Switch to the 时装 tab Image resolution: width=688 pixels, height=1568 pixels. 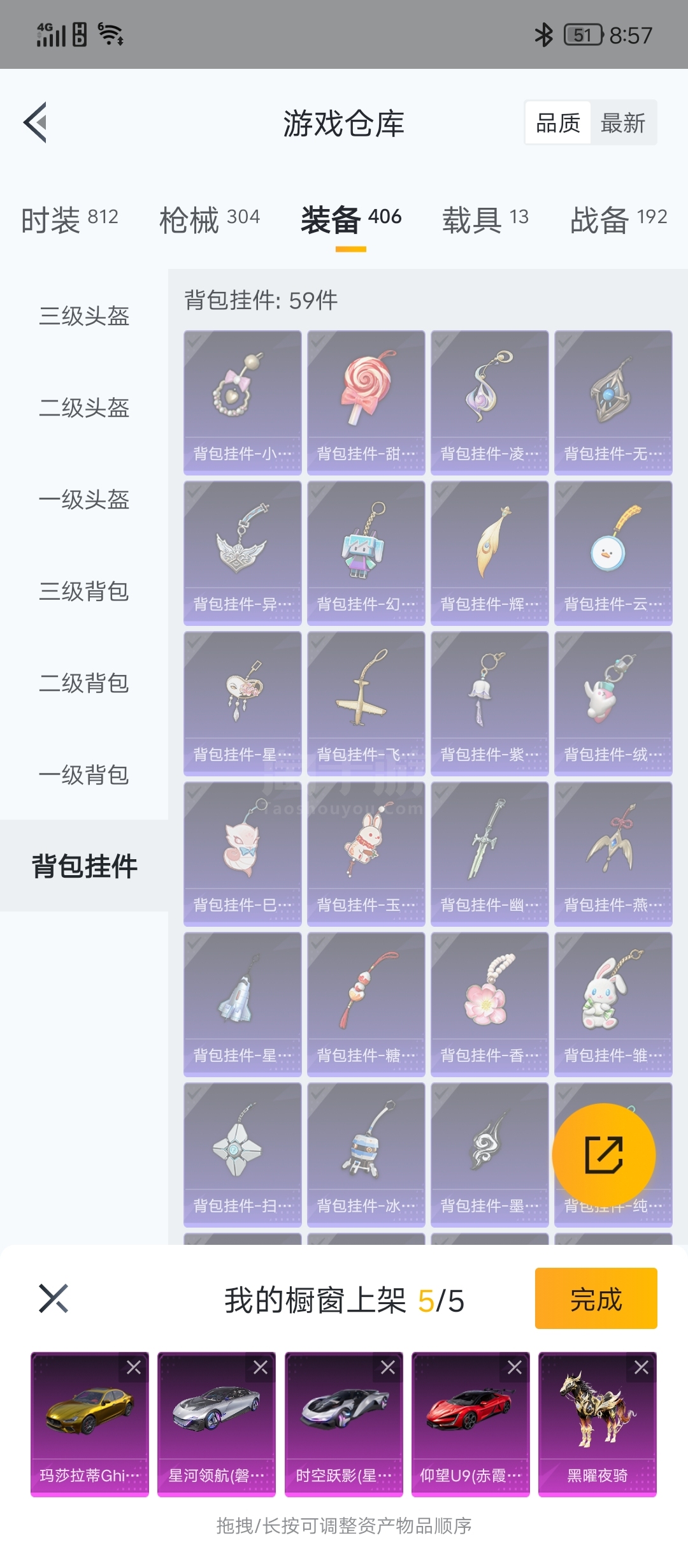click(69, 220)
